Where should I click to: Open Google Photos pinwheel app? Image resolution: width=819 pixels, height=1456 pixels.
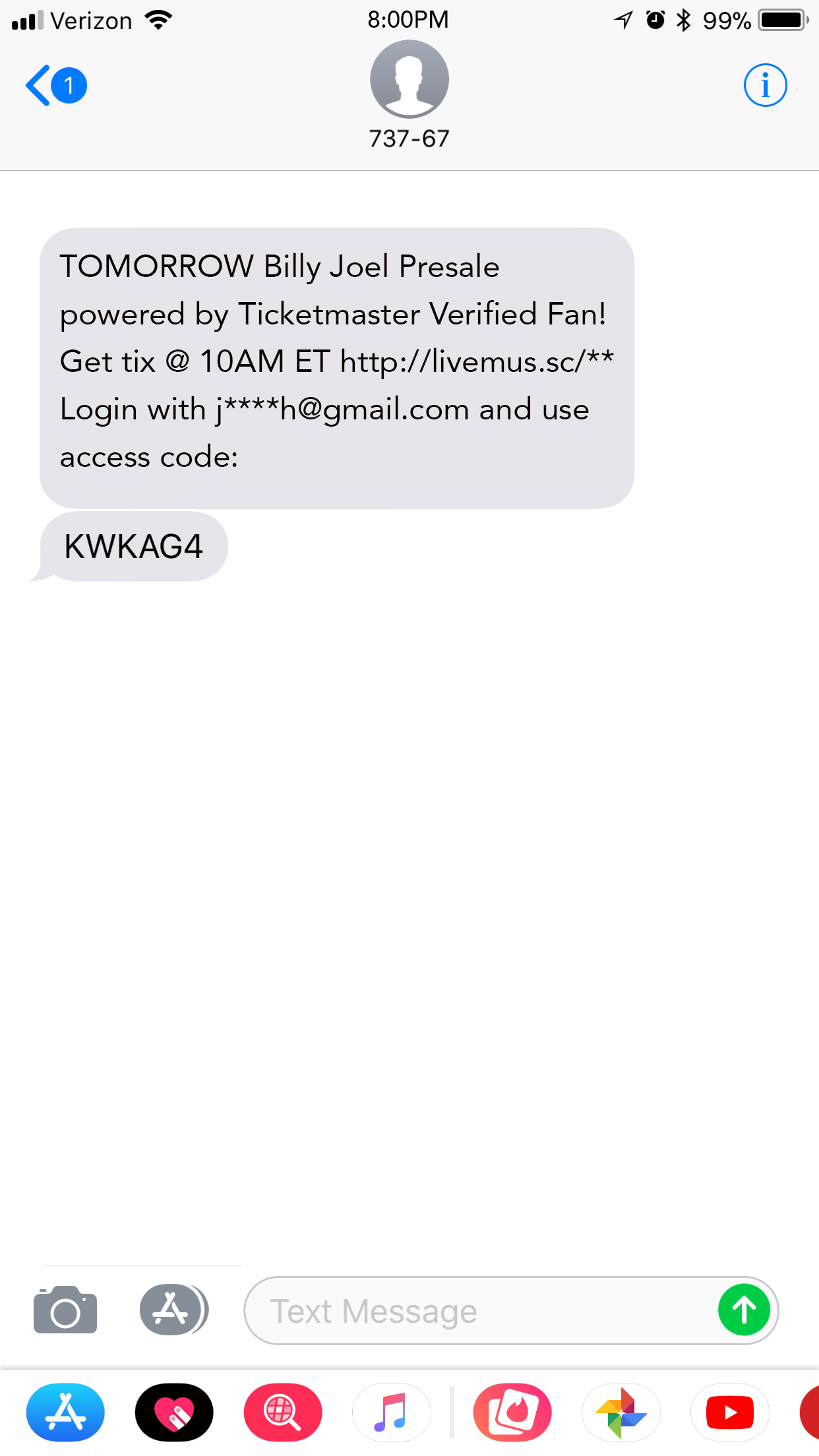621,1412
